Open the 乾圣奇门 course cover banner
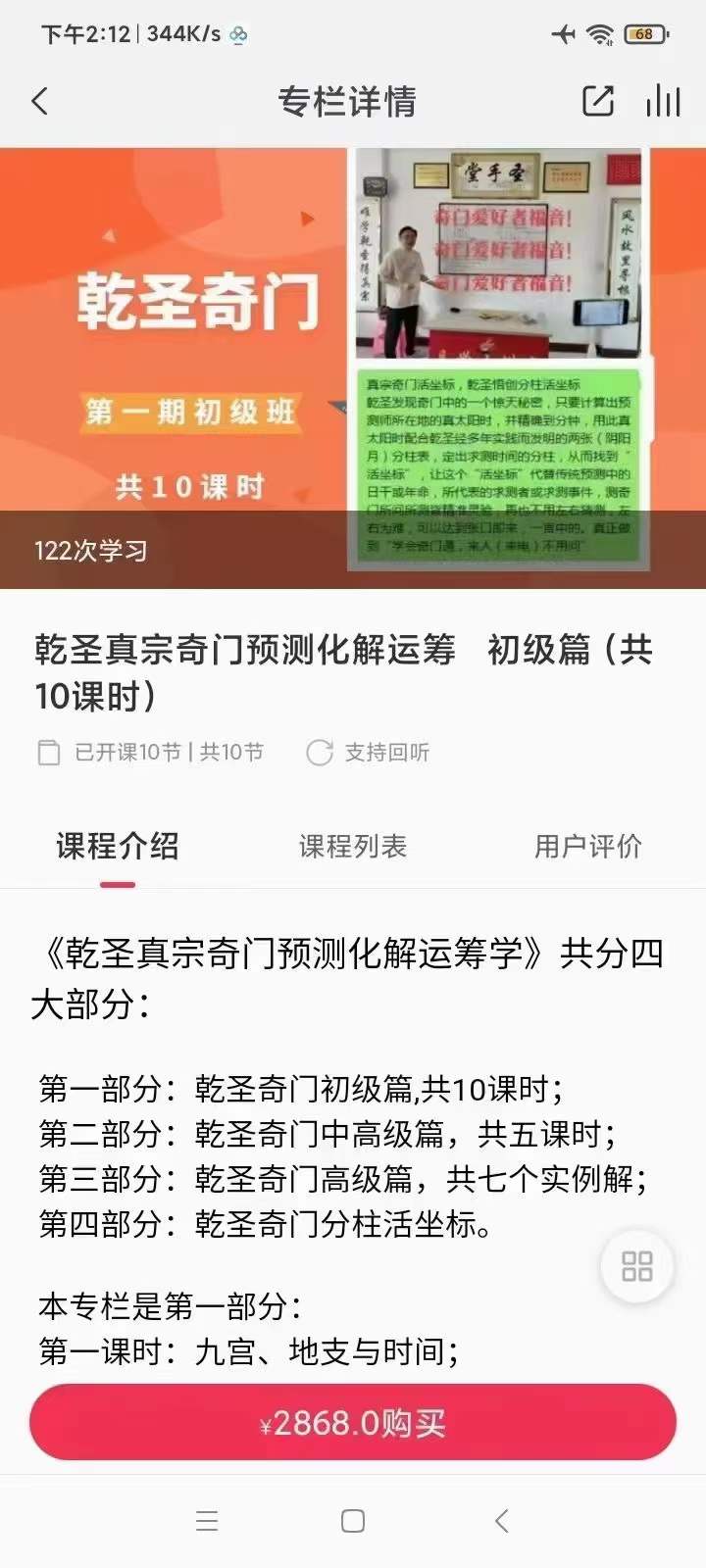Image resolution: width=706 pixels, height=1568 pixels. tap(353, 367)
